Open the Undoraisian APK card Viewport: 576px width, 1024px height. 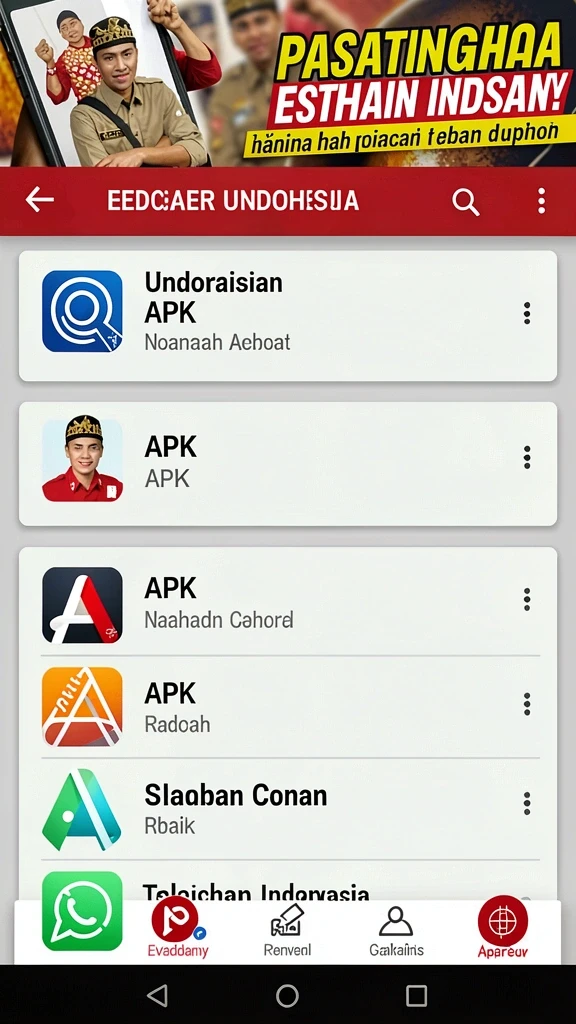click(x=287, y=315)
